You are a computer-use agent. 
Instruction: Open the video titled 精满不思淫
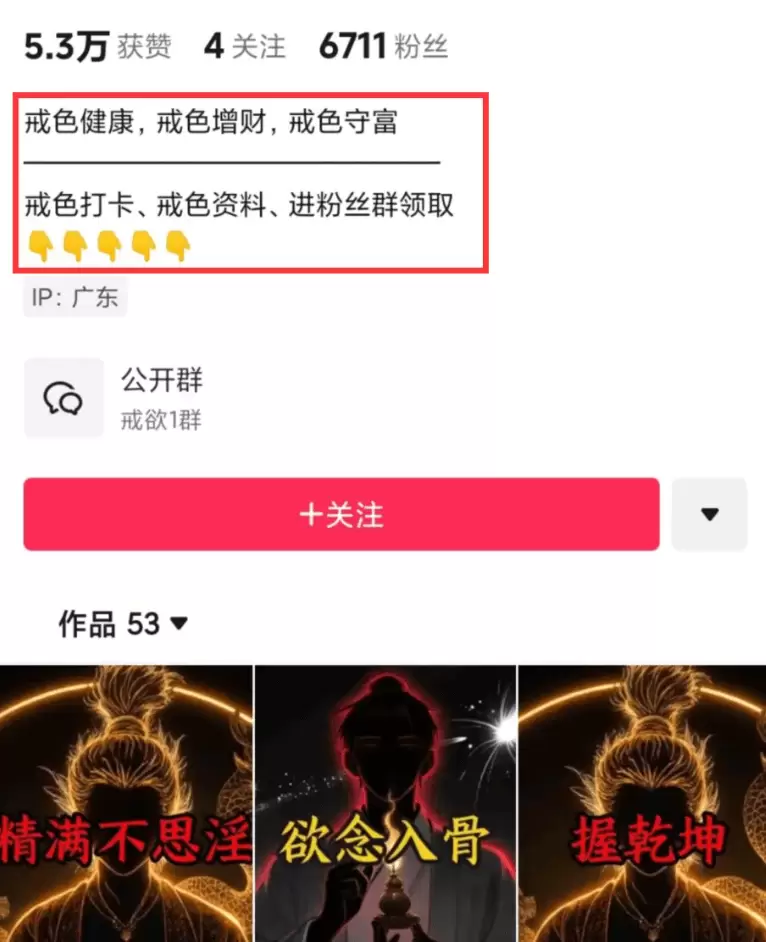click(126, 805)
